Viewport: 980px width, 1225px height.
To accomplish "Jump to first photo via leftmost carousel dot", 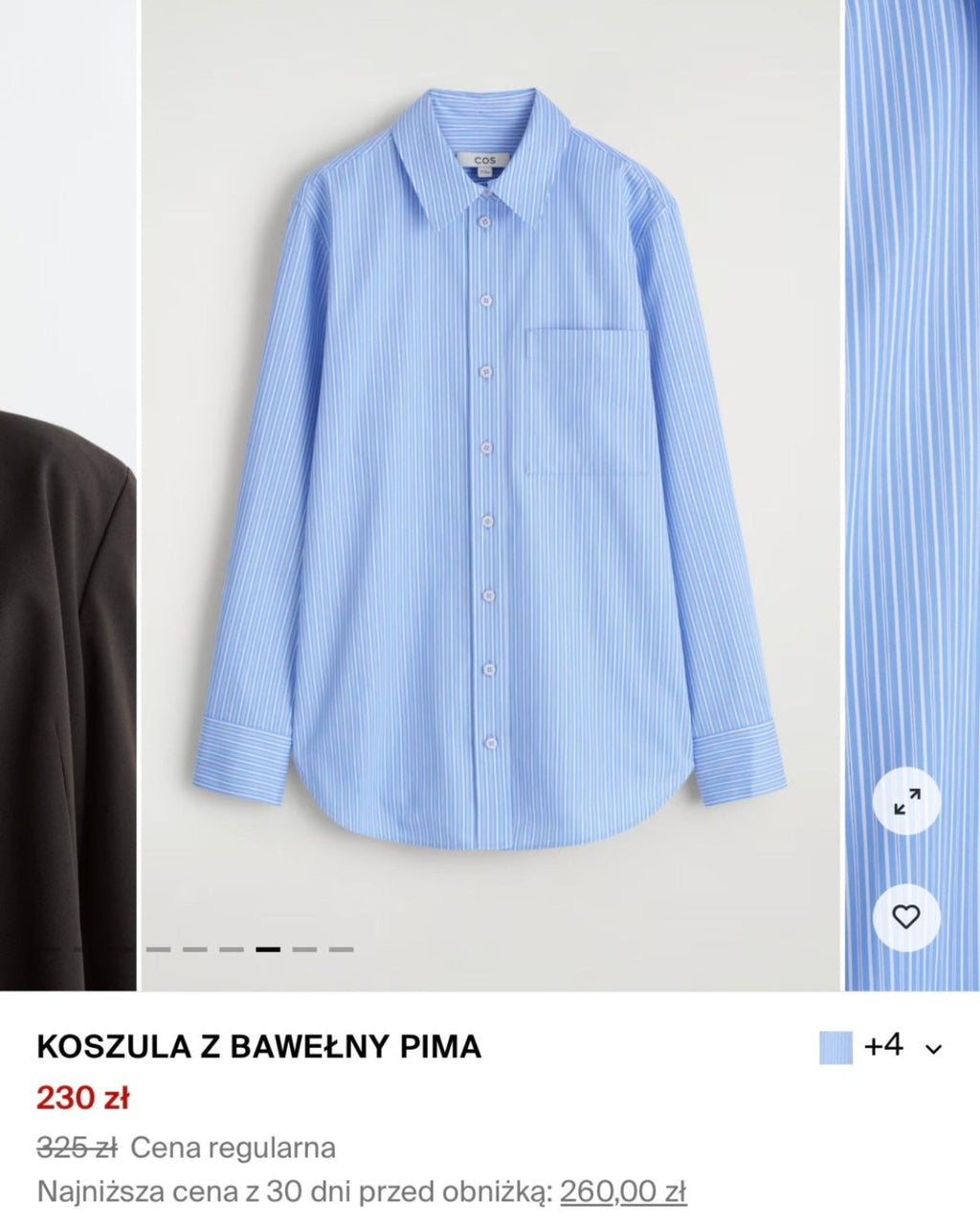I will 159,949.
